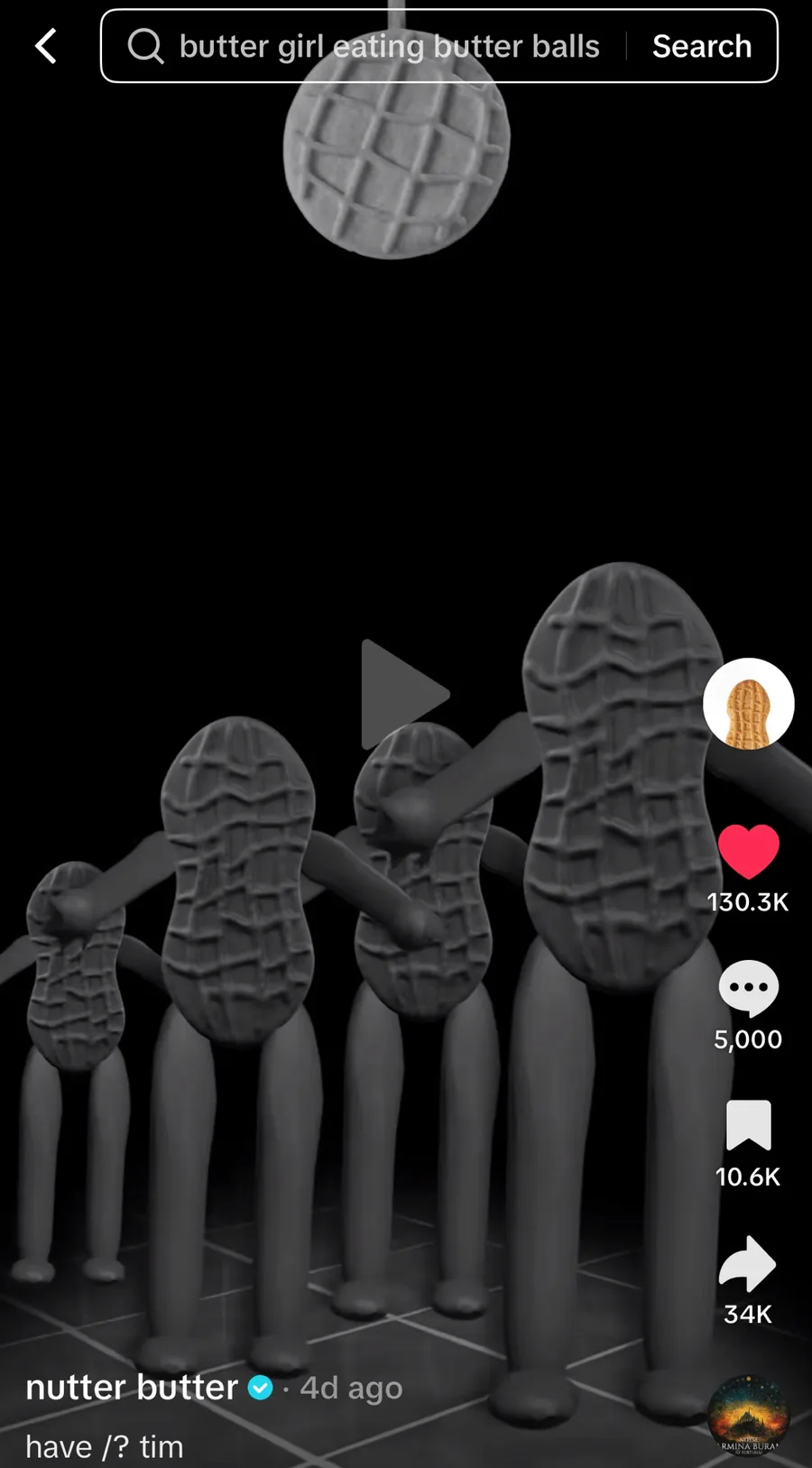
Task: Open the spinning sound disc
Action: click(x=749, y=1417)
